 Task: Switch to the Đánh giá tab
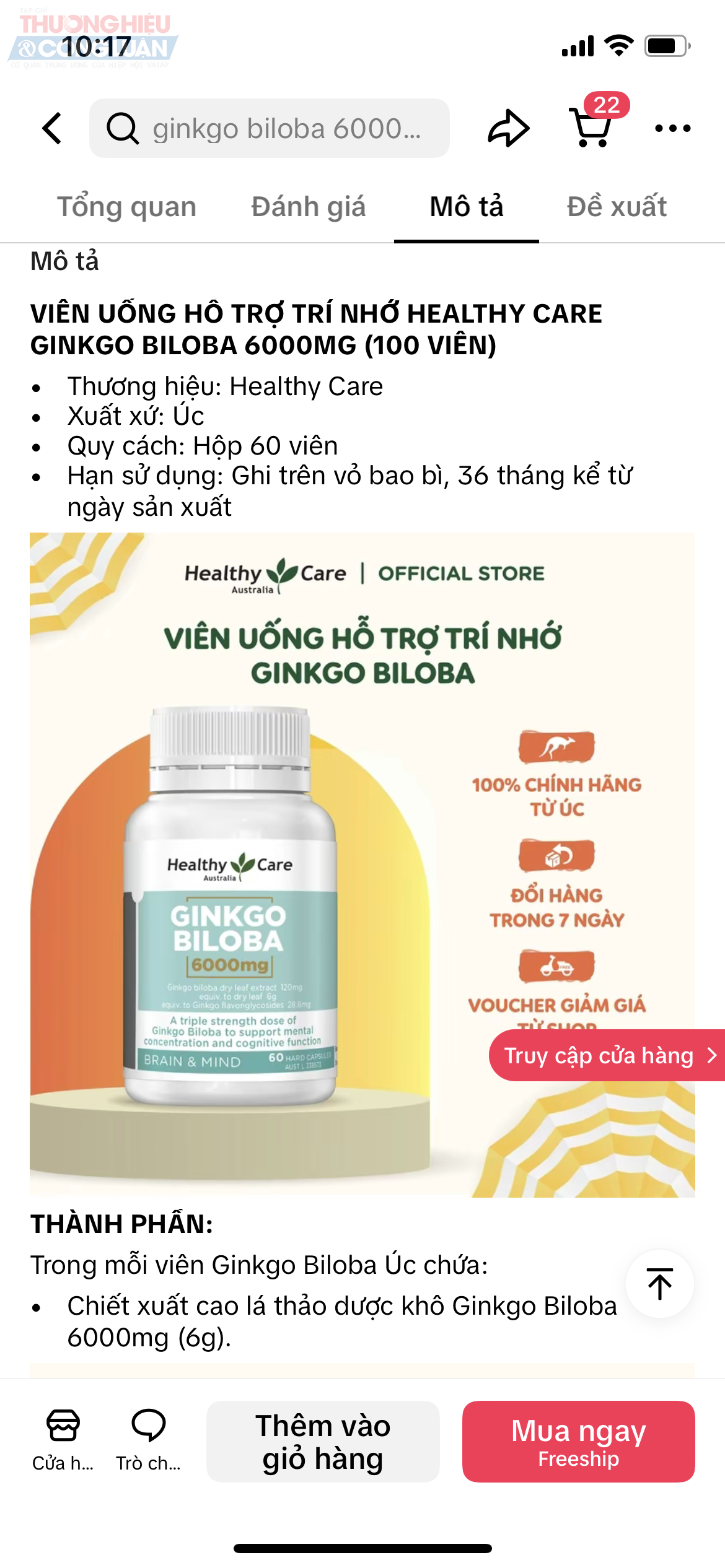[308, 207]
